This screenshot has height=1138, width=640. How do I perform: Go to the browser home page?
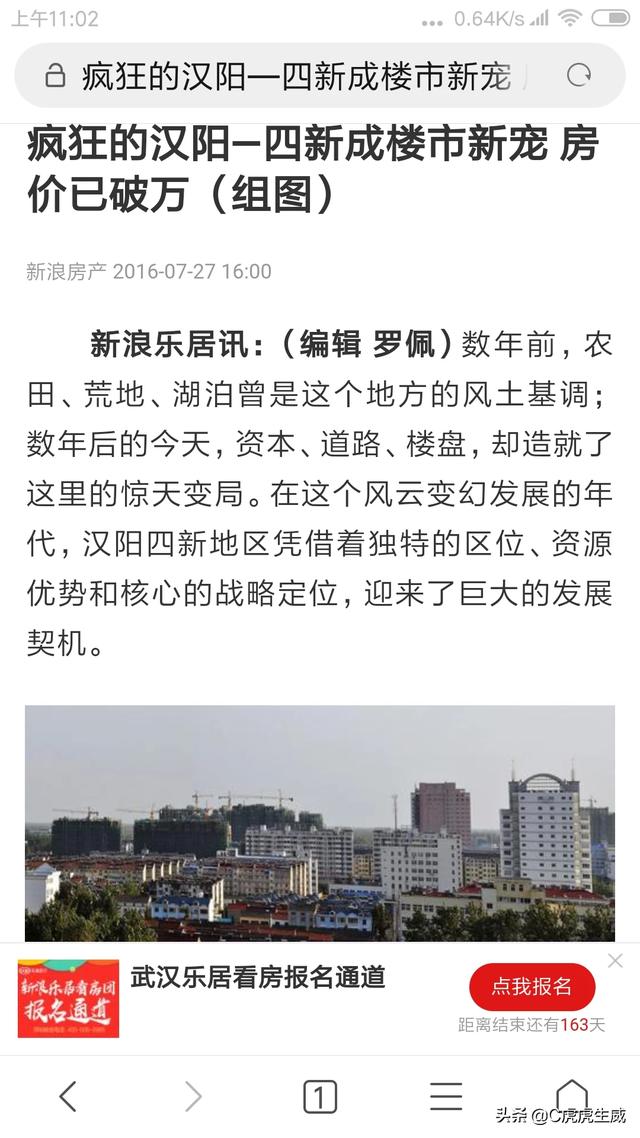572,1094
